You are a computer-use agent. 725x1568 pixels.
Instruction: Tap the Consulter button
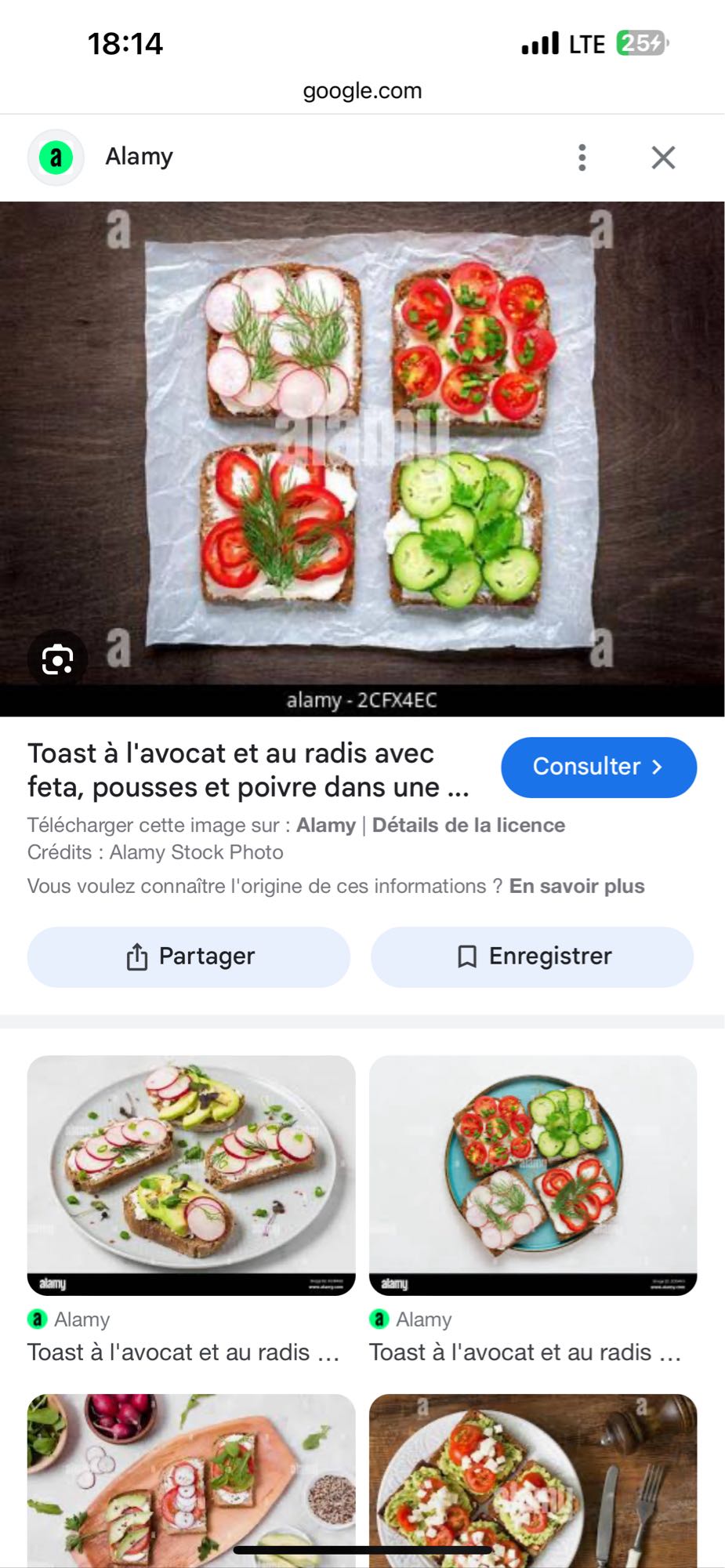point(598,768)
